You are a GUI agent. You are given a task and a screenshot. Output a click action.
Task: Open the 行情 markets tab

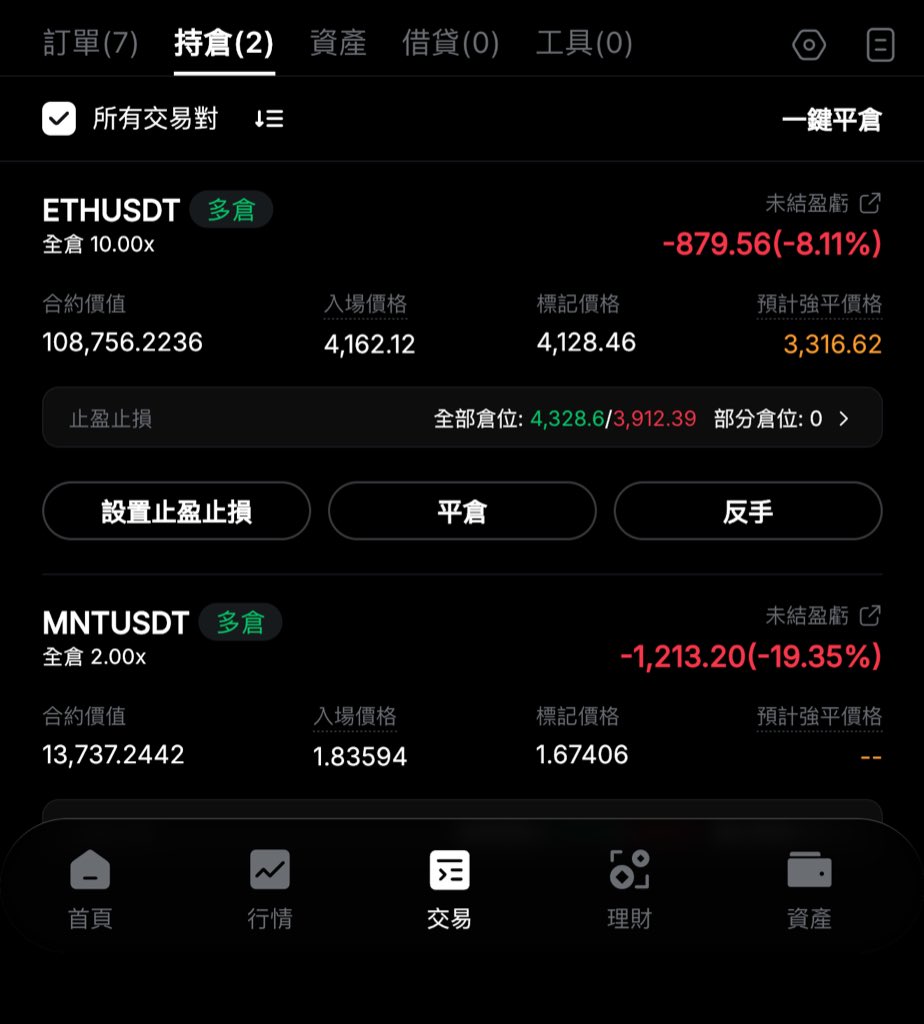click(270, 887)
